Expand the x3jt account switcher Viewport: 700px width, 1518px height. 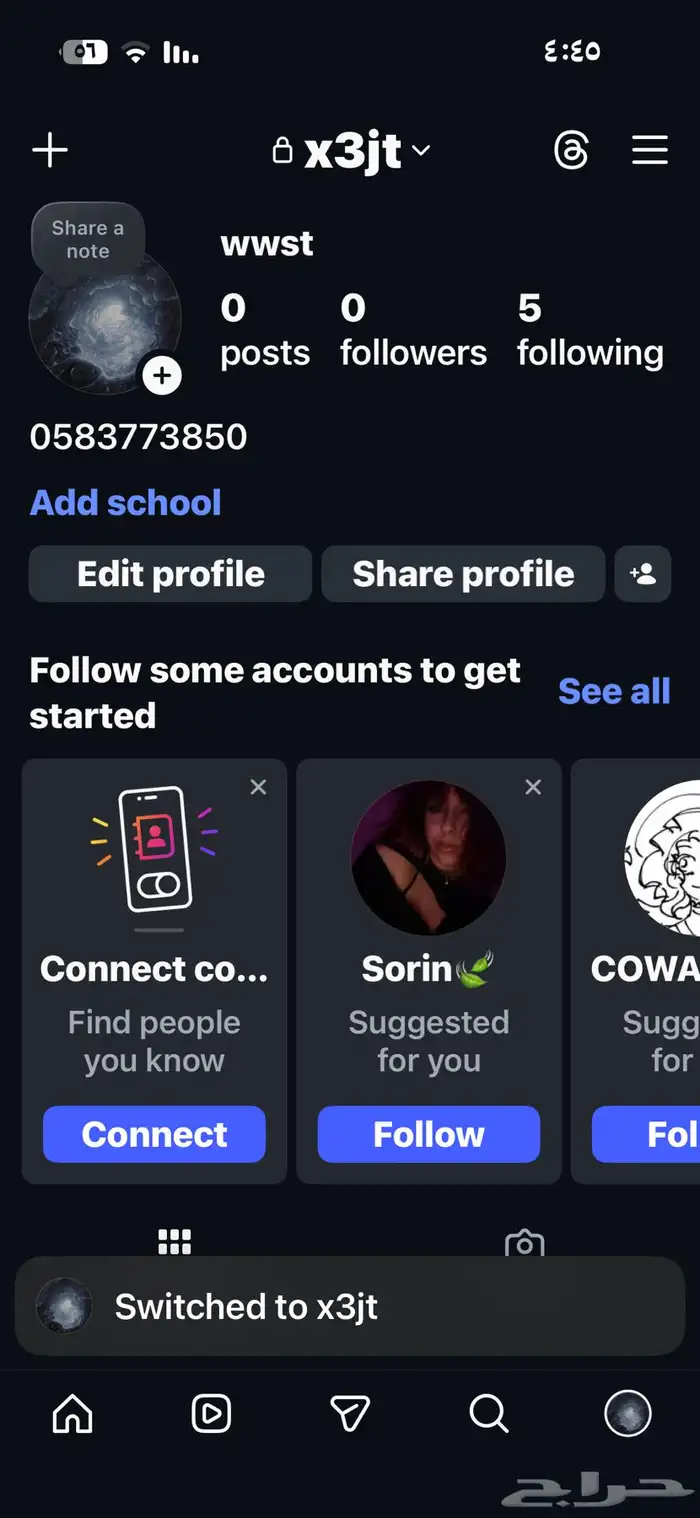(352, 151)
